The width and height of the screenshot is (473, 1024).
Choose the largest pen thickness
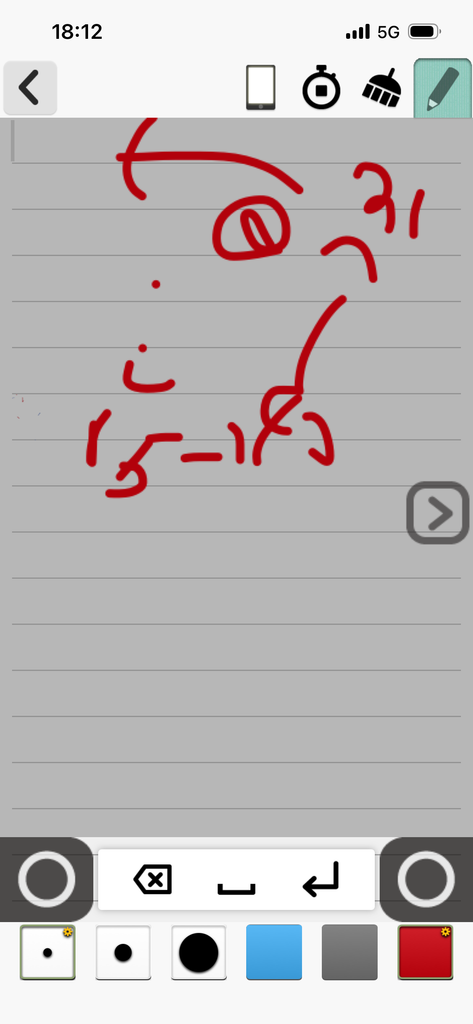click(x=199, y=952)
